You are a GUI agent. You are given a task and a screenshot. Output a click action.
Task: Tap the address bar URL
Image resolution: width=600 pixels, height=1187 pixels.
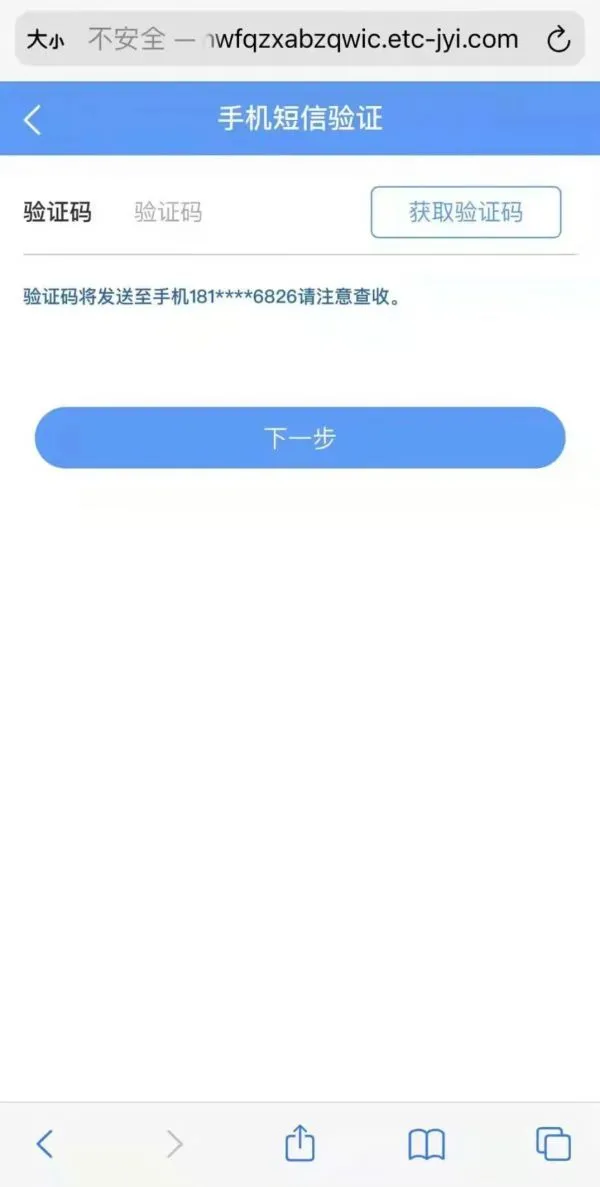tap(303, 39)
